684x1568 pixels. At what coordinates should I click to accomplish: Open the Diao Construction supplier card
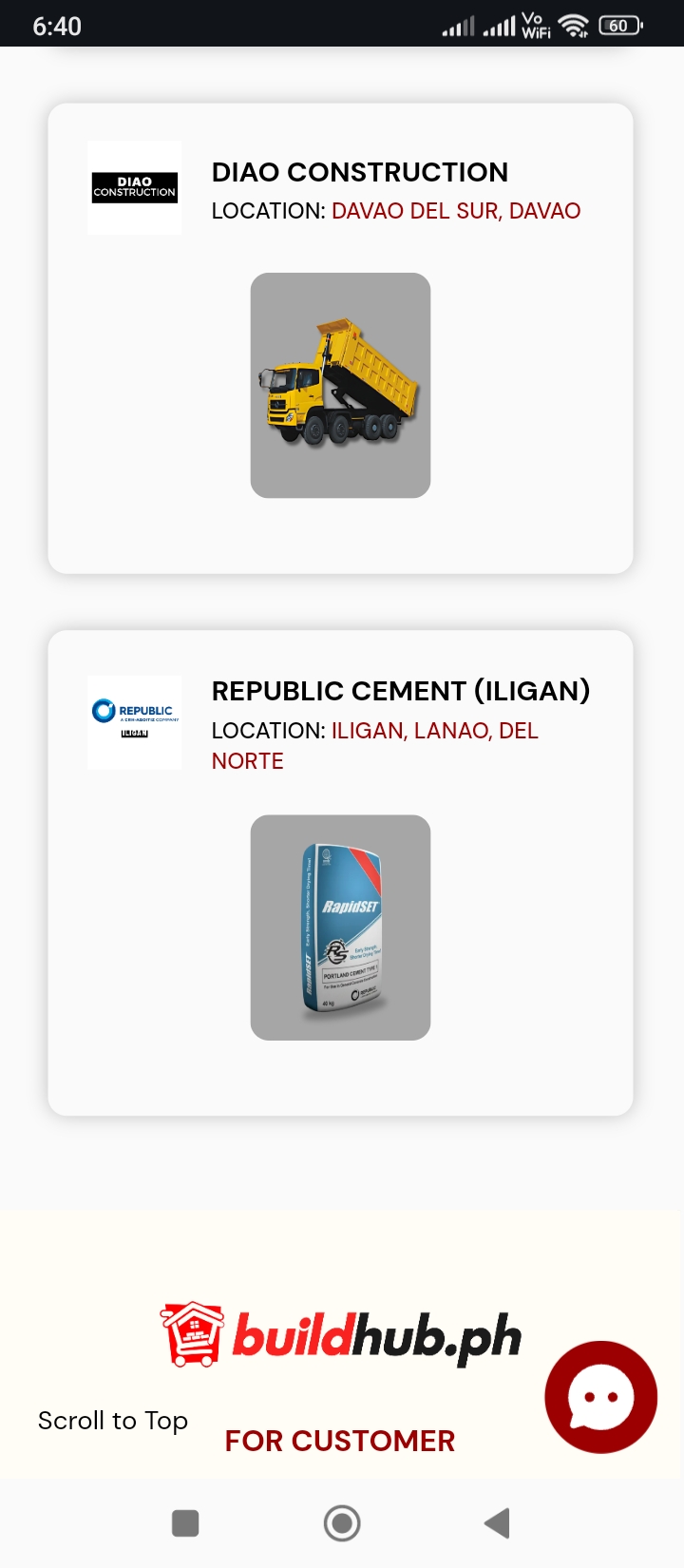pos(359,173)
